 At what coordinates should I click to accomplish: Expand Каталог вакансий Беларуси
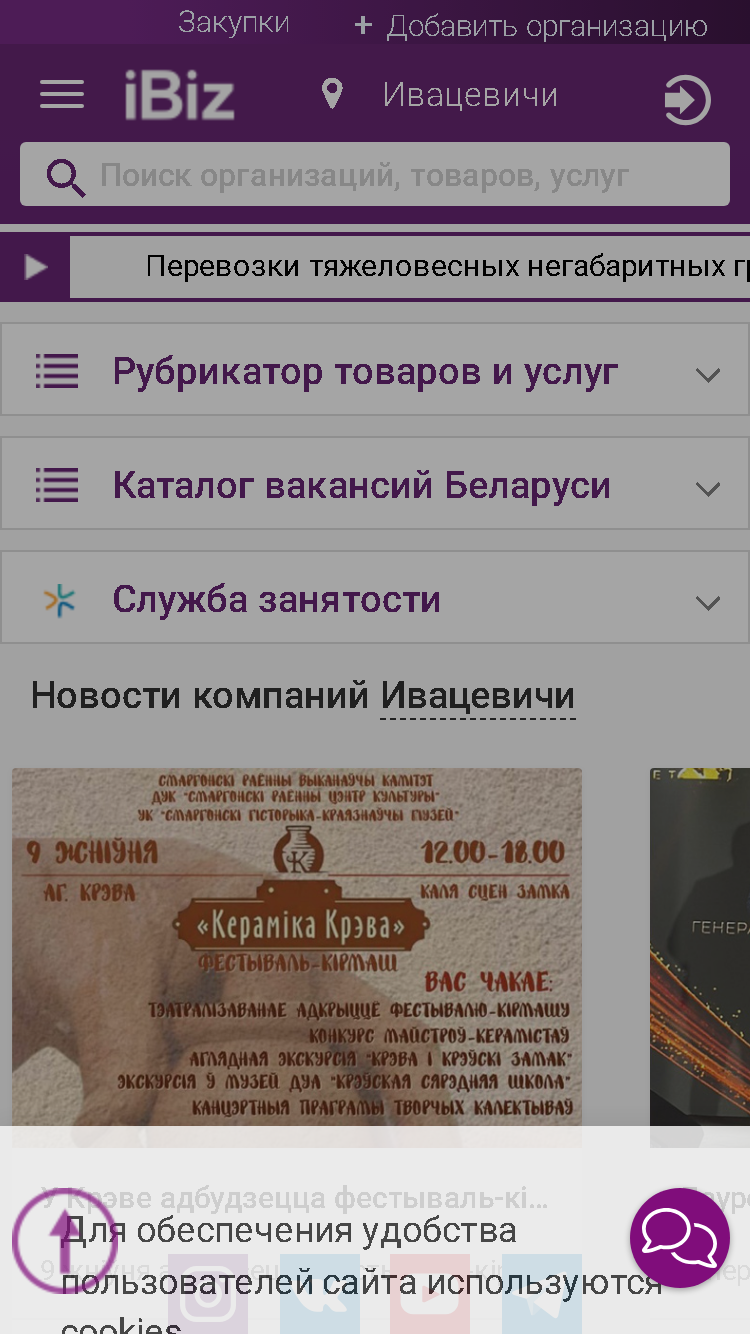click(x=375, y=484)
